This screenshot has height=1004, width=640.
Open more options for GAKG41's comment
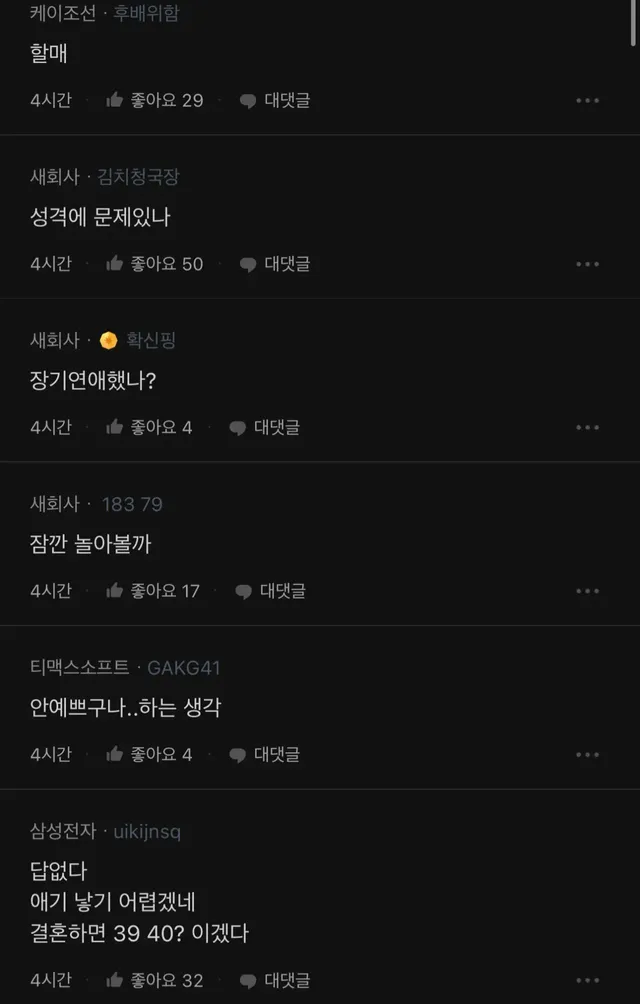coord(588,754)
